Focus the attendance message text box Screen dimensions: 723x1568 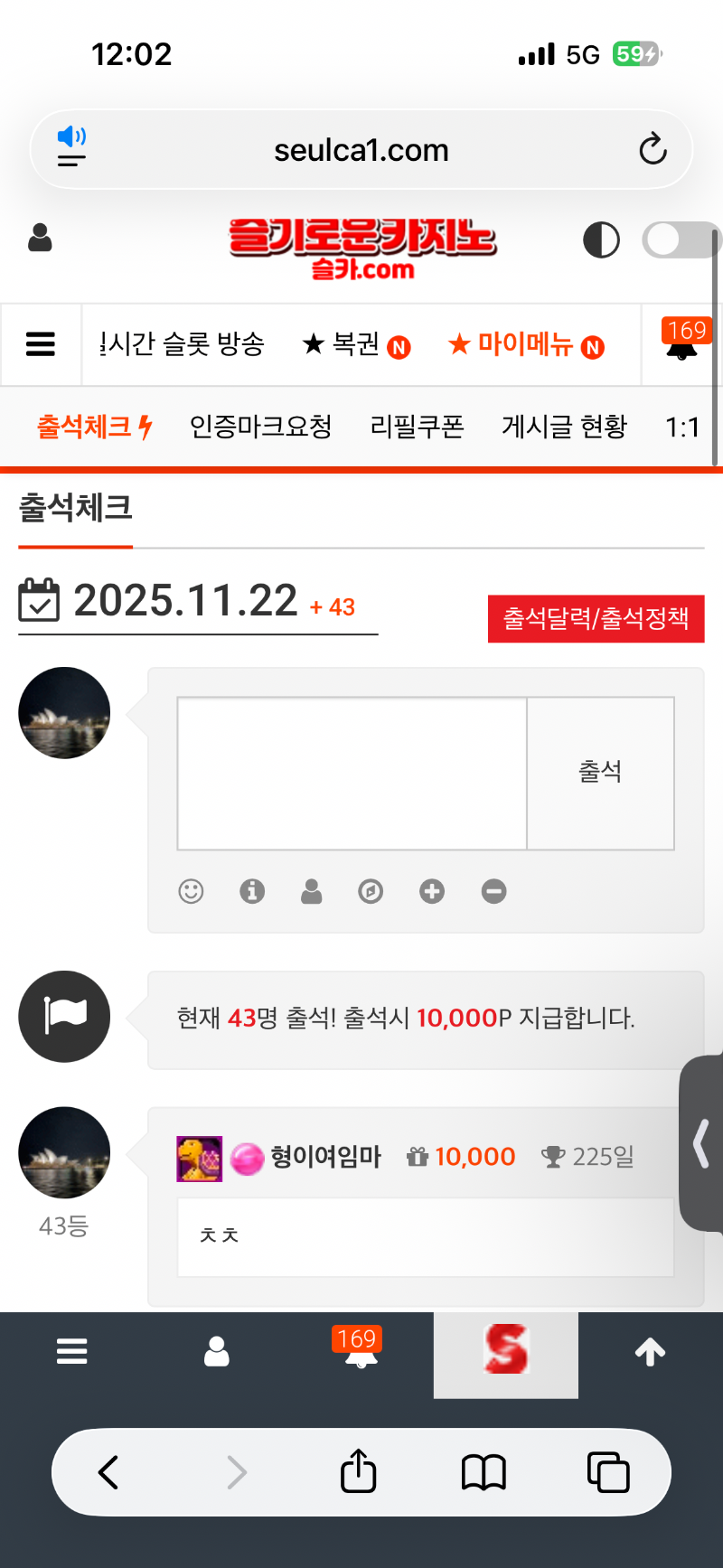352,774
